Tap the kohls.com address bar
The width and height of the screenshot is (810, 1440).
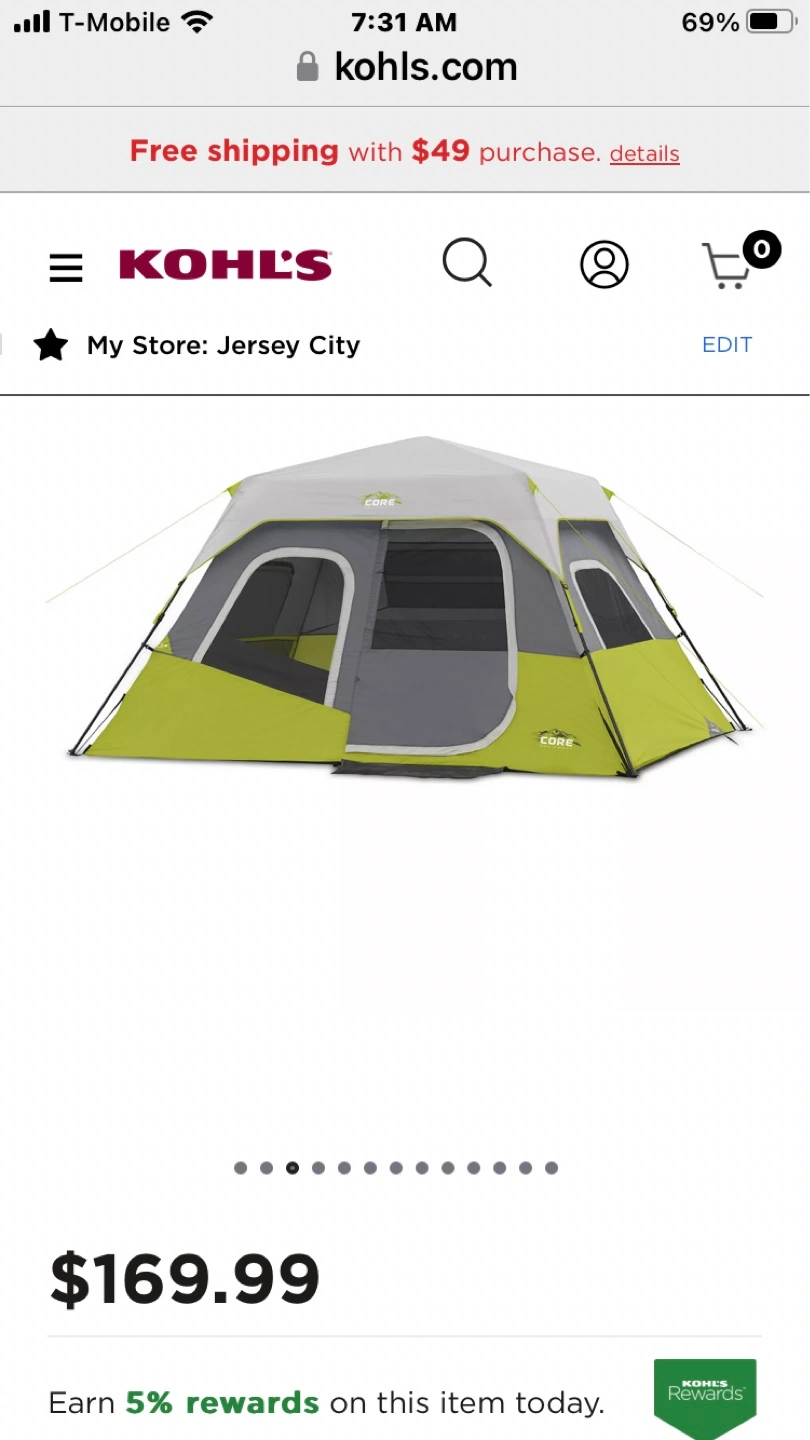pos(407,67)
